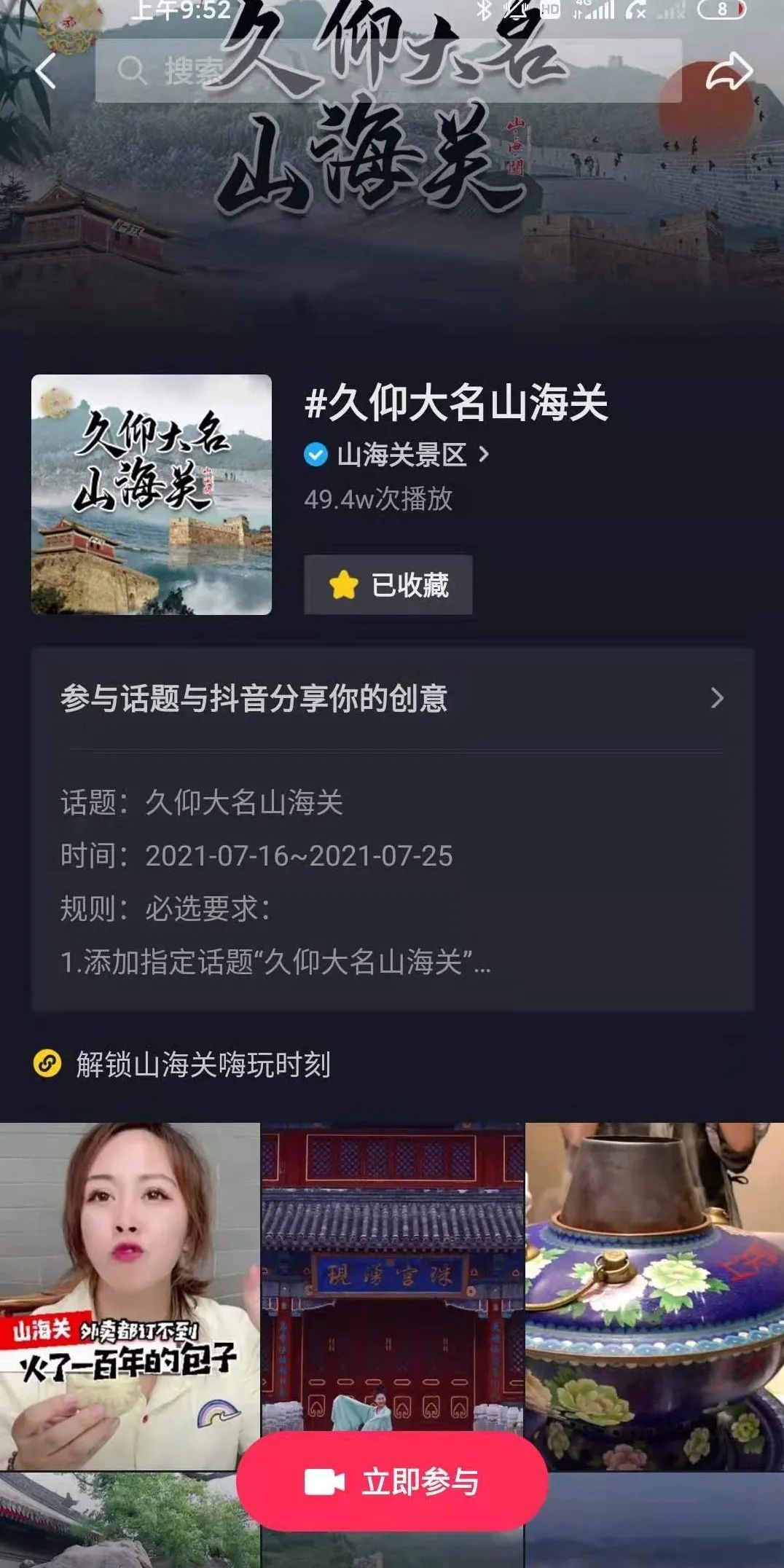This screenshot has width=784, height=1568.
Task: Open the 山海关景区 account link
Action: pyautogui.click(x=397, y=455)
